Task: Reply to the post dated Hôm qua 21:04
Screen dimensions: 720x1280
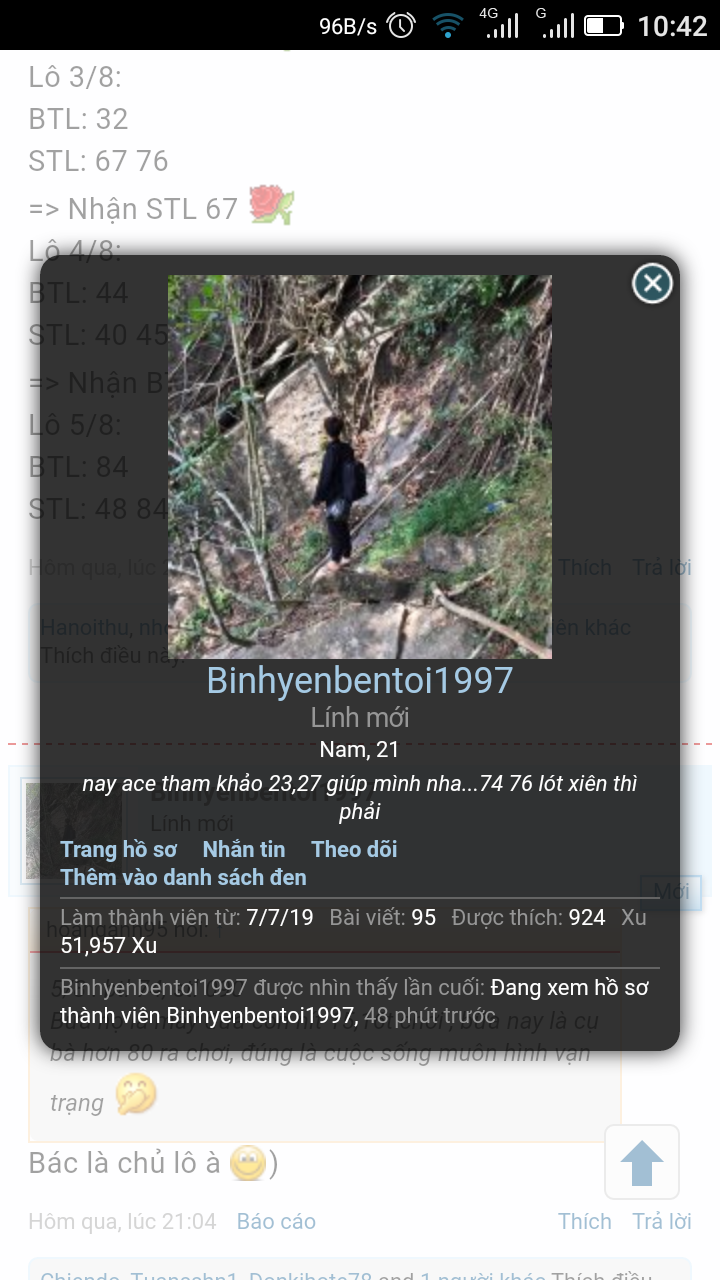Action: coord(662,1221)
